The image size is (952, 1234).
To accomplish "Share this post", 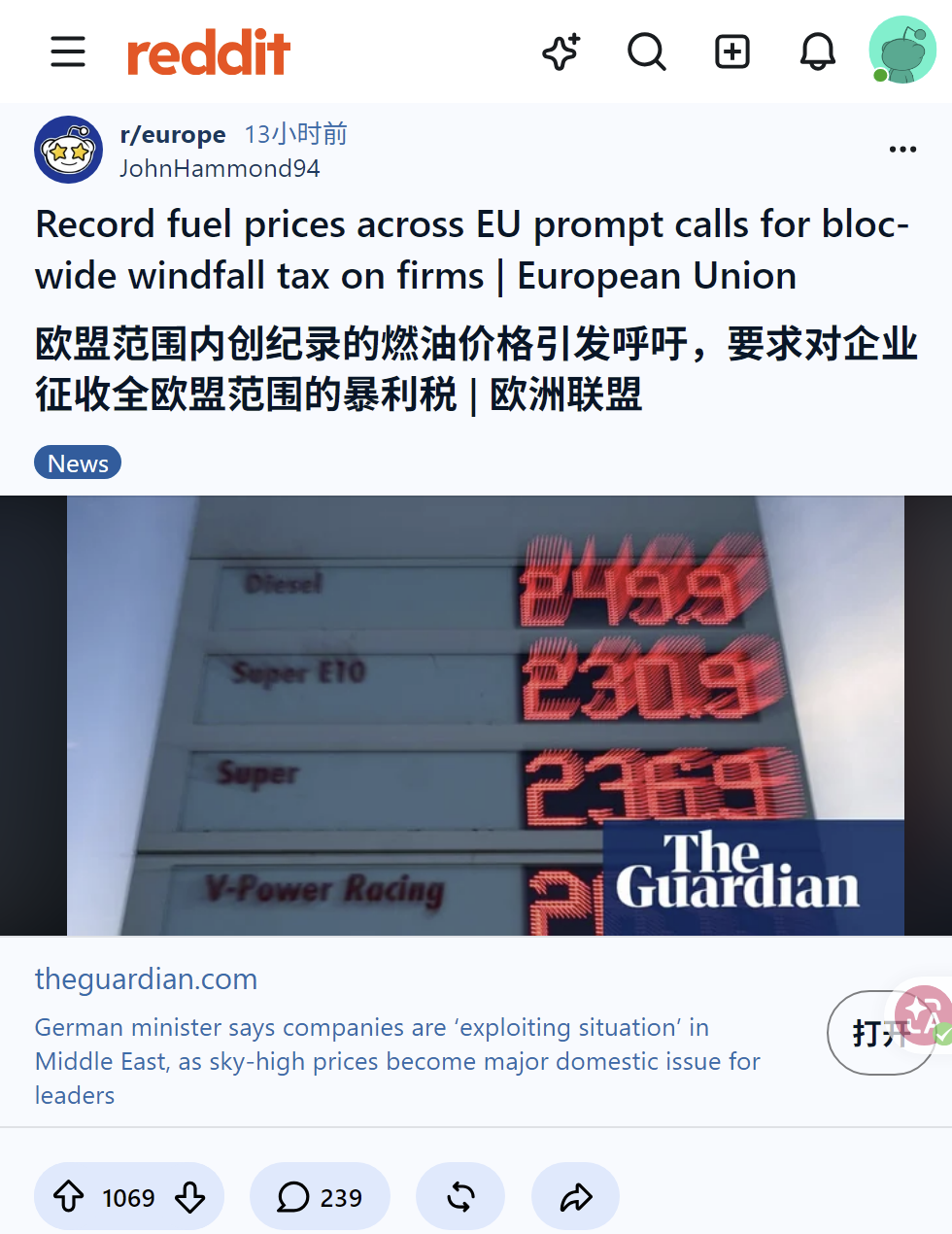I will coord(576,1196).
